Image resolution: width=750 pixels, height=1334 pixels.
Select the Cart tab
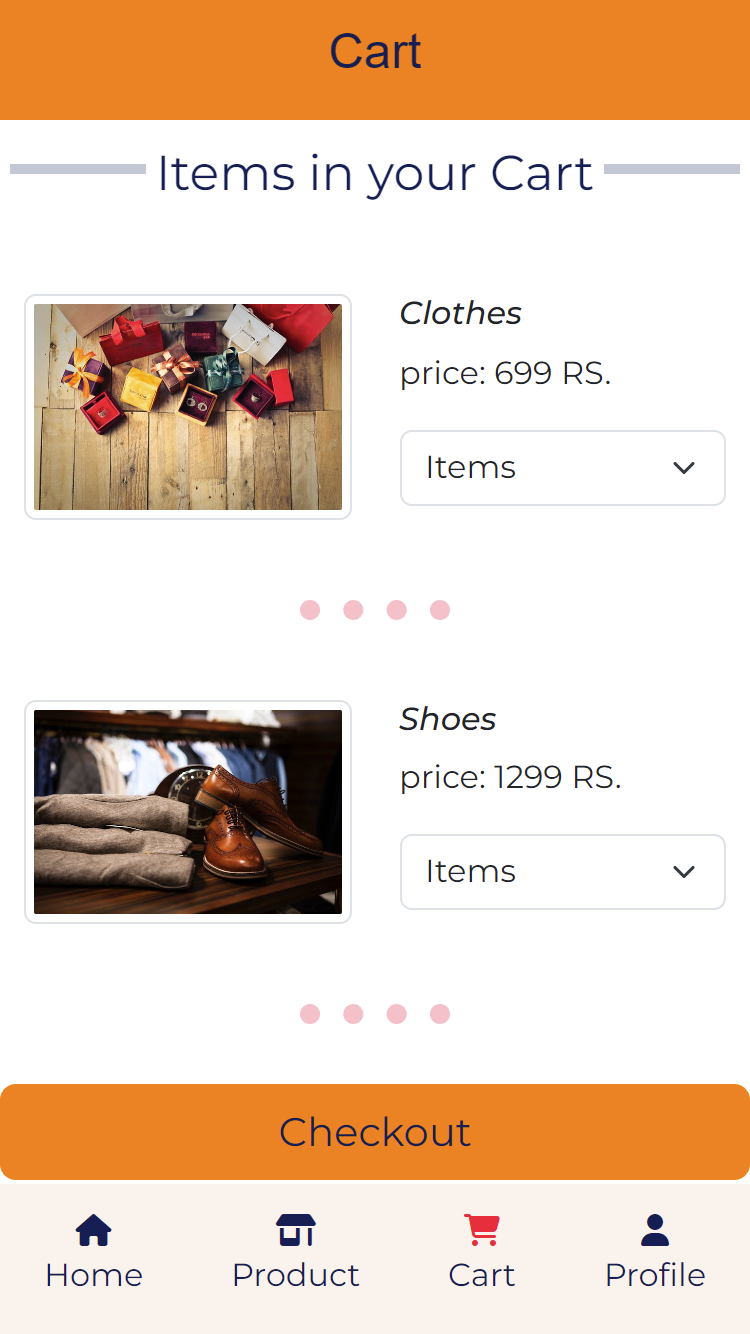tap(482, 1252)
